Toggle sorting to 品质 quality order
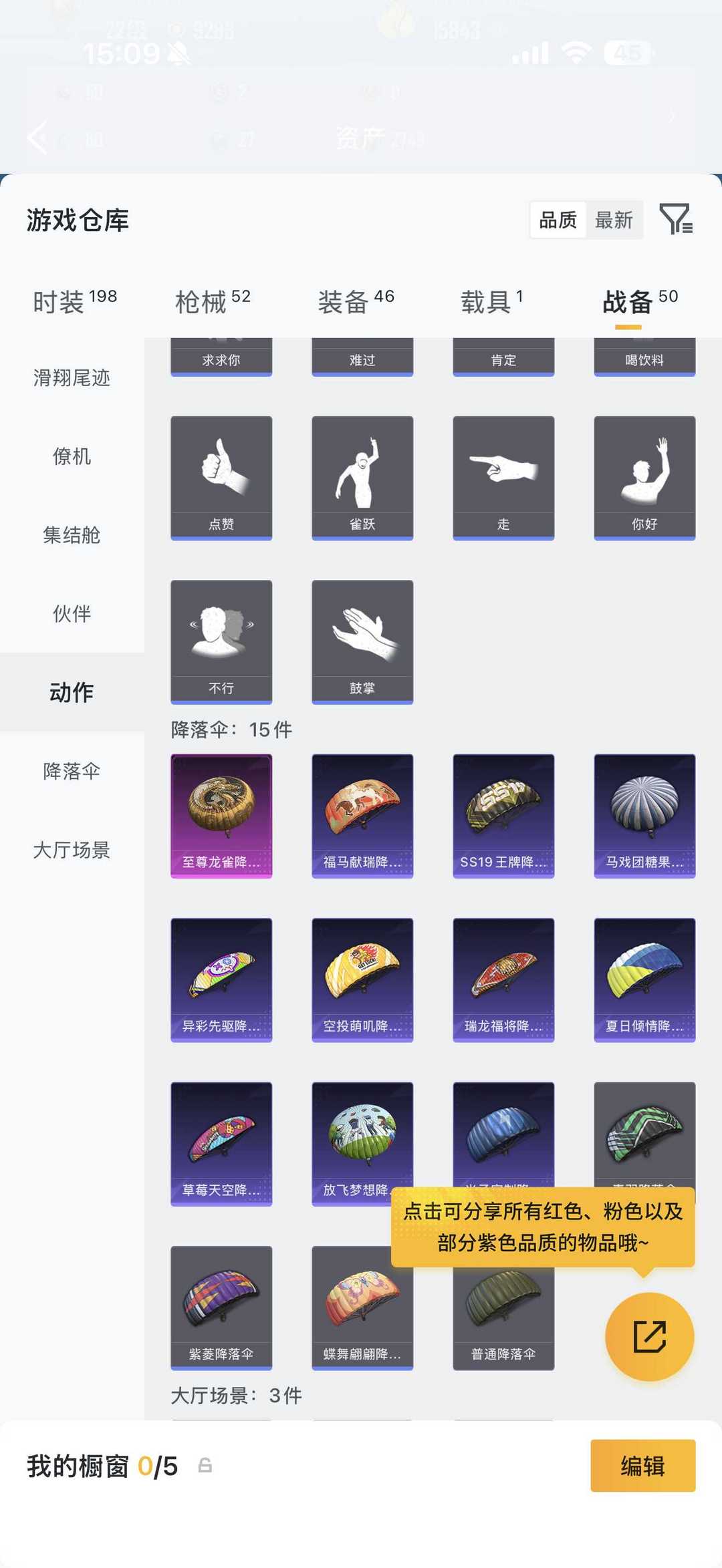The height and width of the screenshot is (1568, 722). [558, 220]
